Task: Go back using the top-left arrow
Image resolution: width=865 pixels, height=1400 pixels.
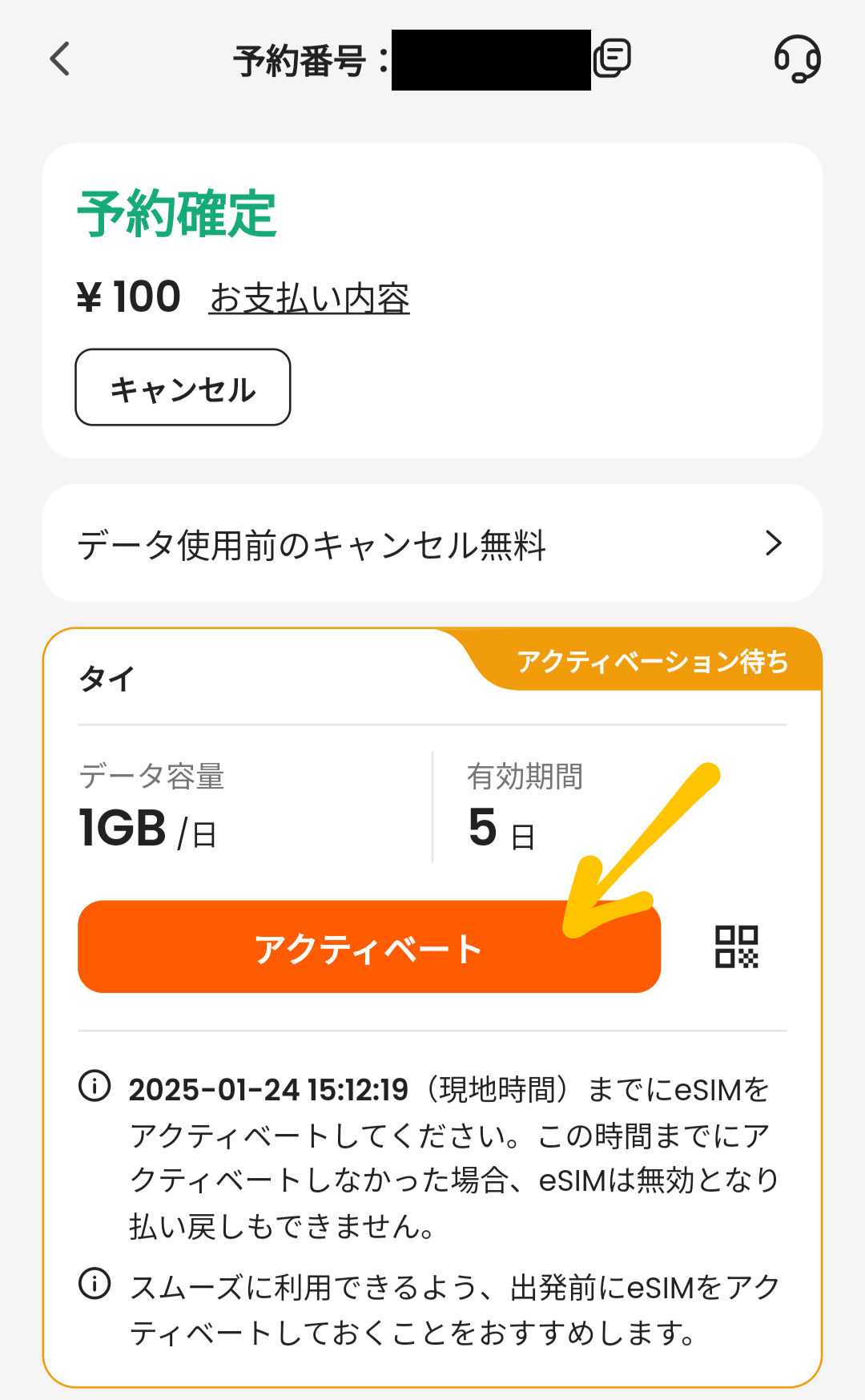Action: coord(60,59)
